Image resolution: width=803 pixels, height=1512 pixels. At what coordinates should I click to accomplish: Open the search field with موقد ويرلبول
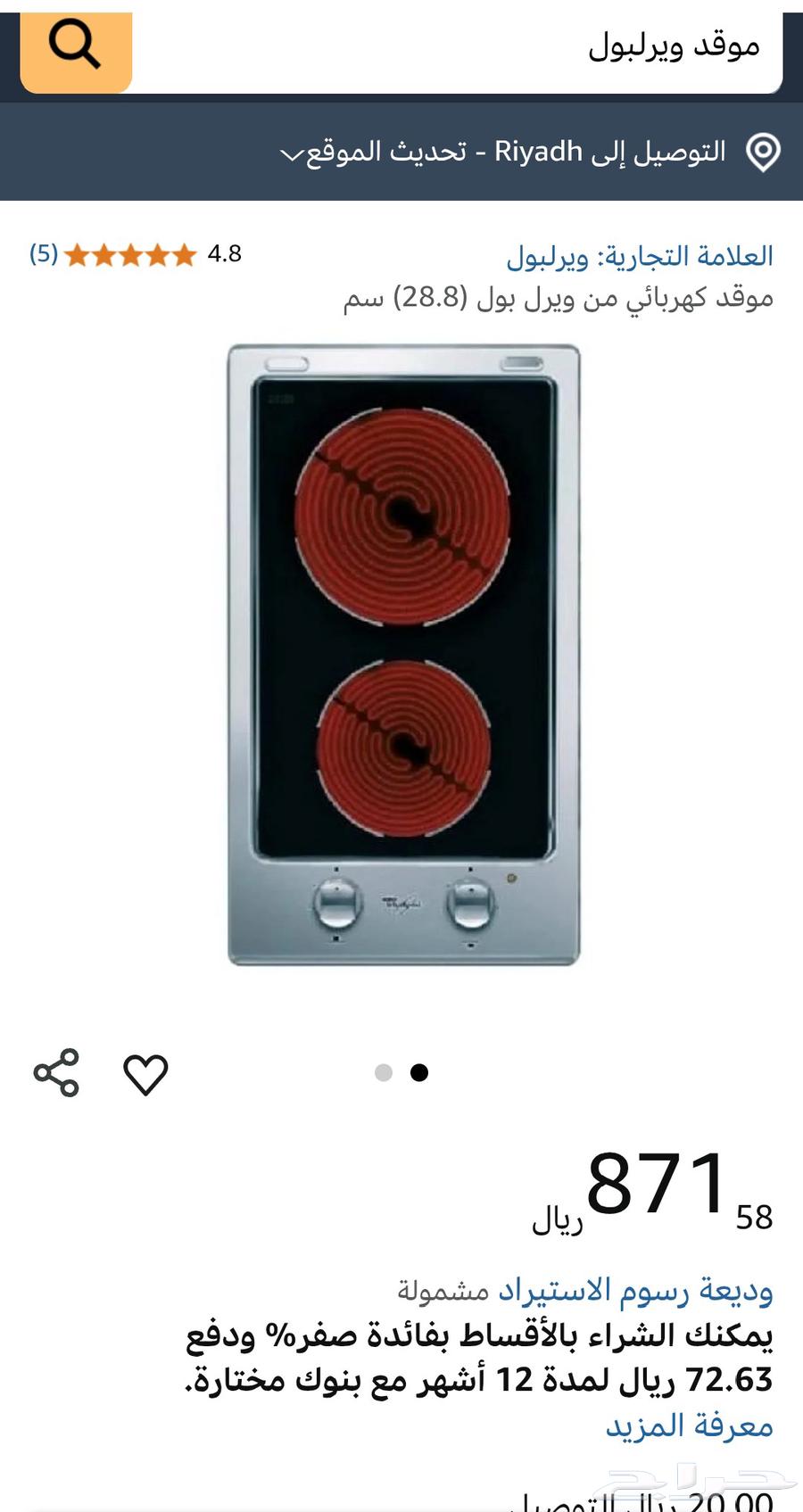464,47
